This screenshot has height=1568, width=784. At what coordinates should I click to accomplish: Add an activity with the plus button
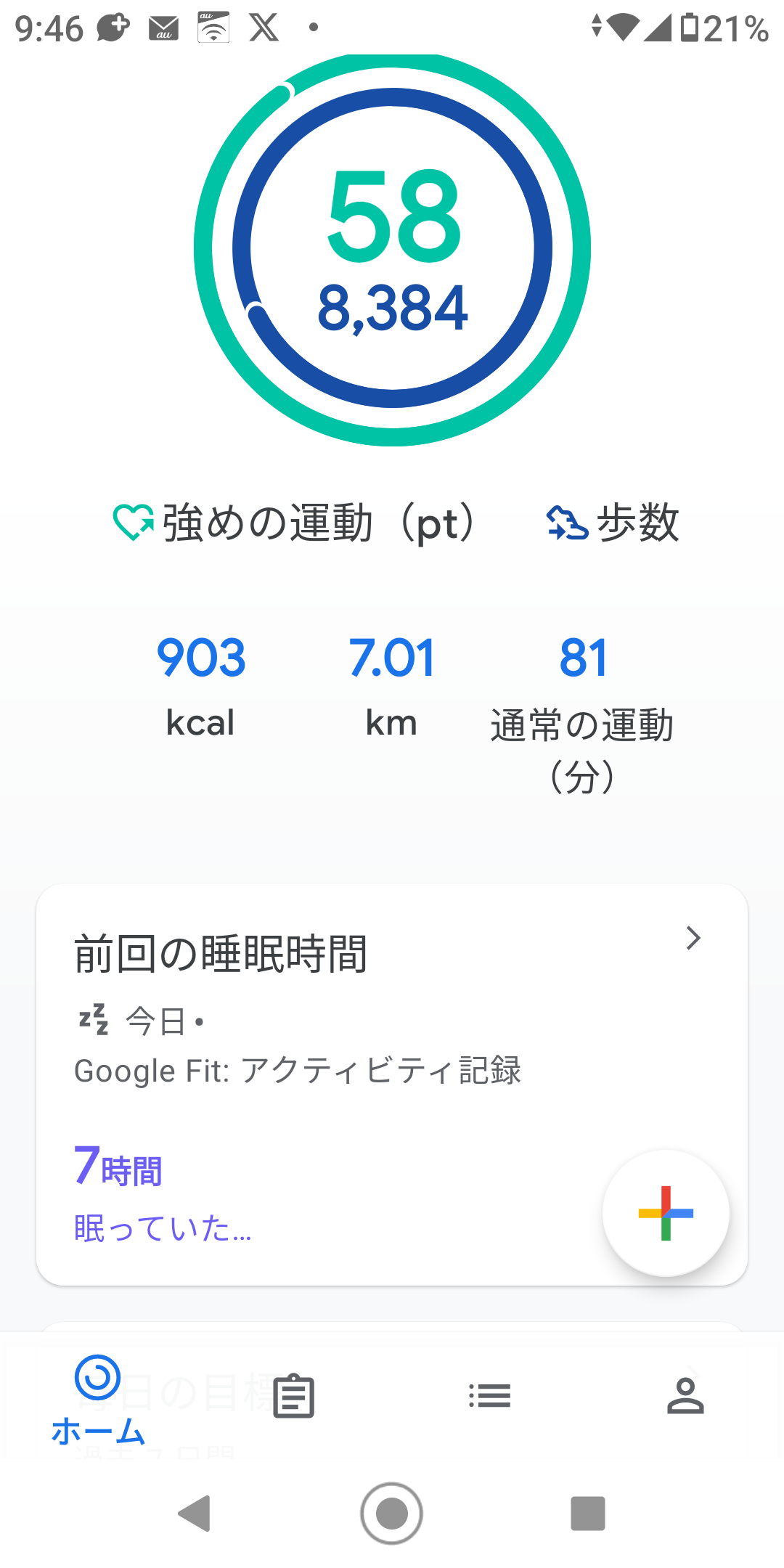(x=666, y=1213)
